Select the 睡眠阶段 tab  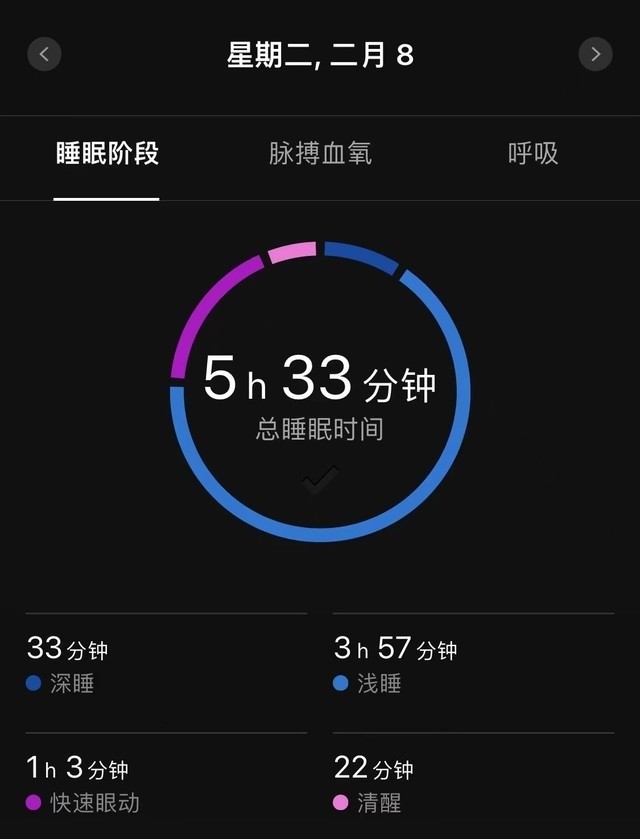click(107, 154)
